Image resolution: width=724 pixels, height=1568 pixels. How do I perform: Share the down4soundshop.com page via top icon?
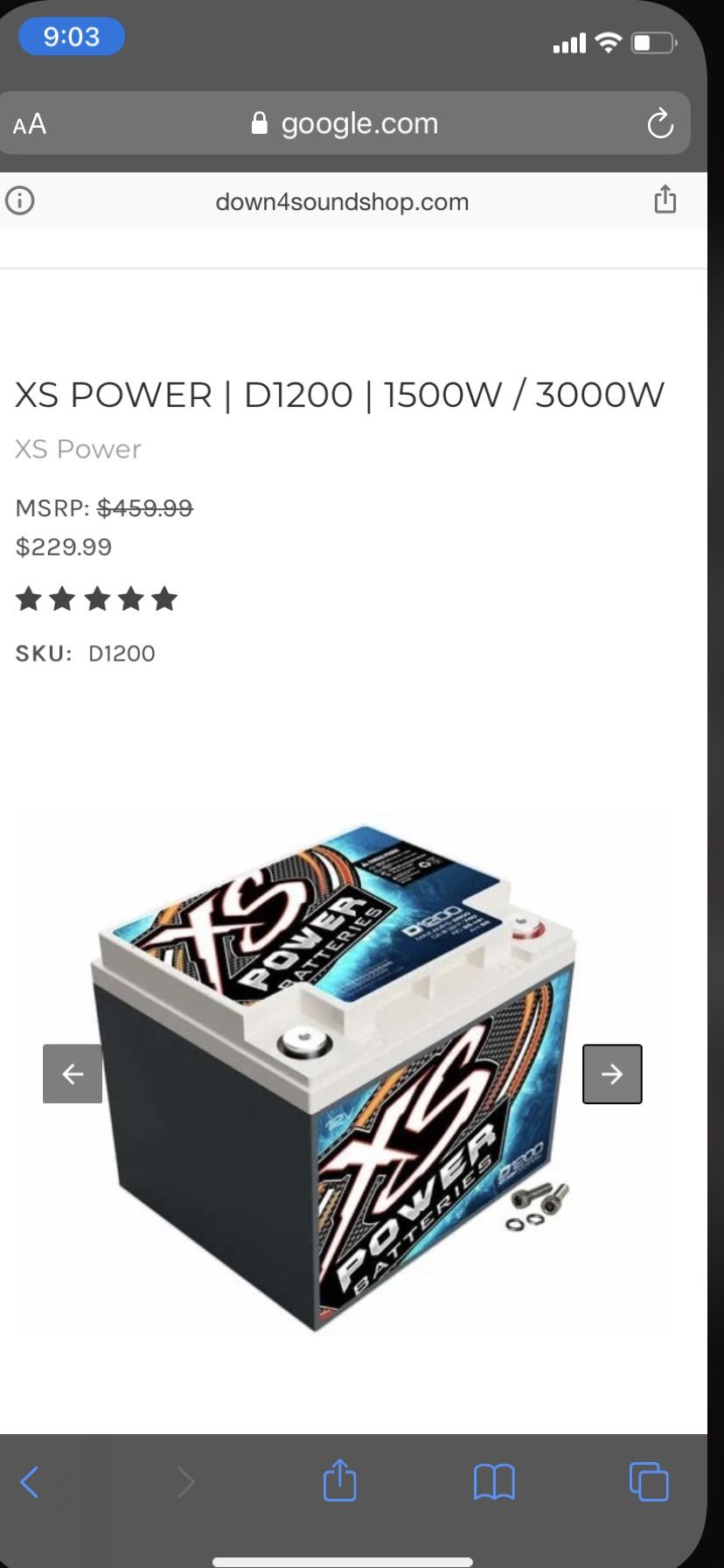point(665,199)
